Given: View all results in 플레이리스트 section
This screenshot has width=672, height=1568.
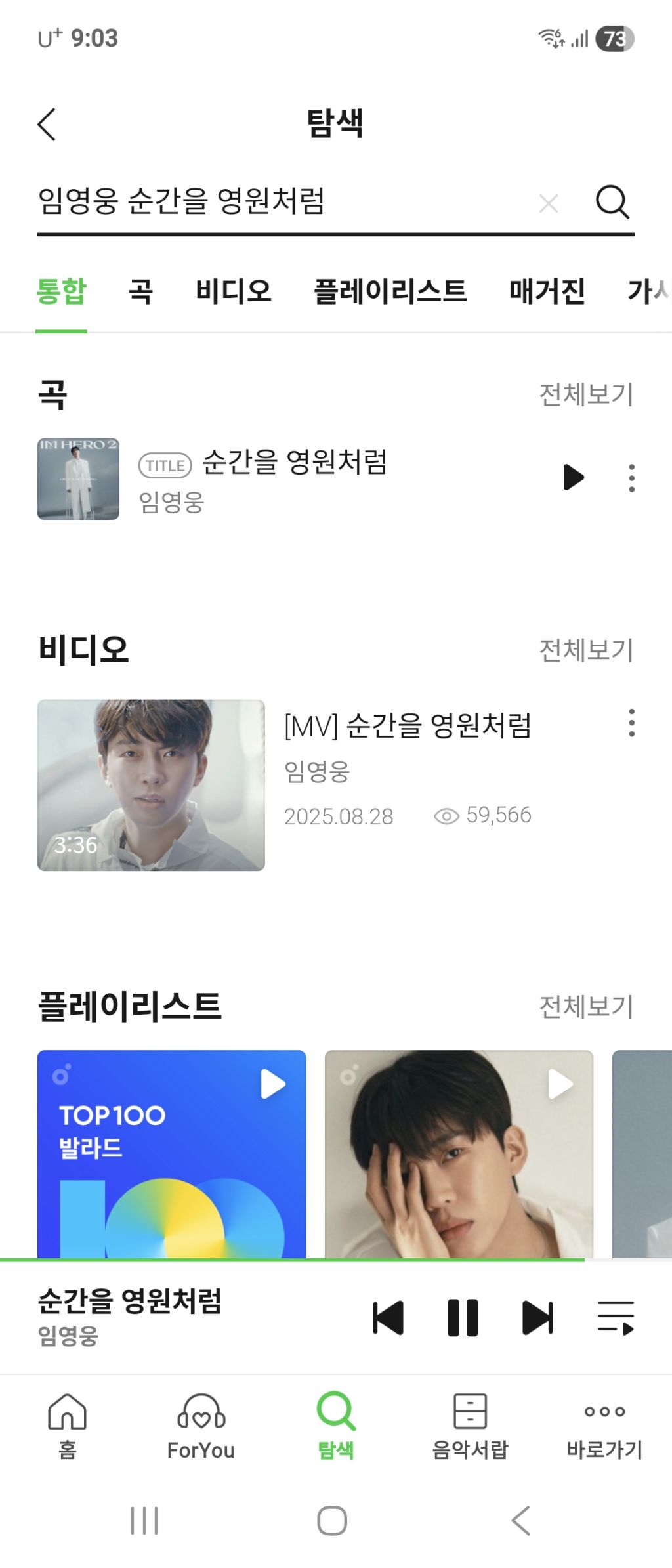Looking at the screenshot, I should click(x=585, y=1006).
